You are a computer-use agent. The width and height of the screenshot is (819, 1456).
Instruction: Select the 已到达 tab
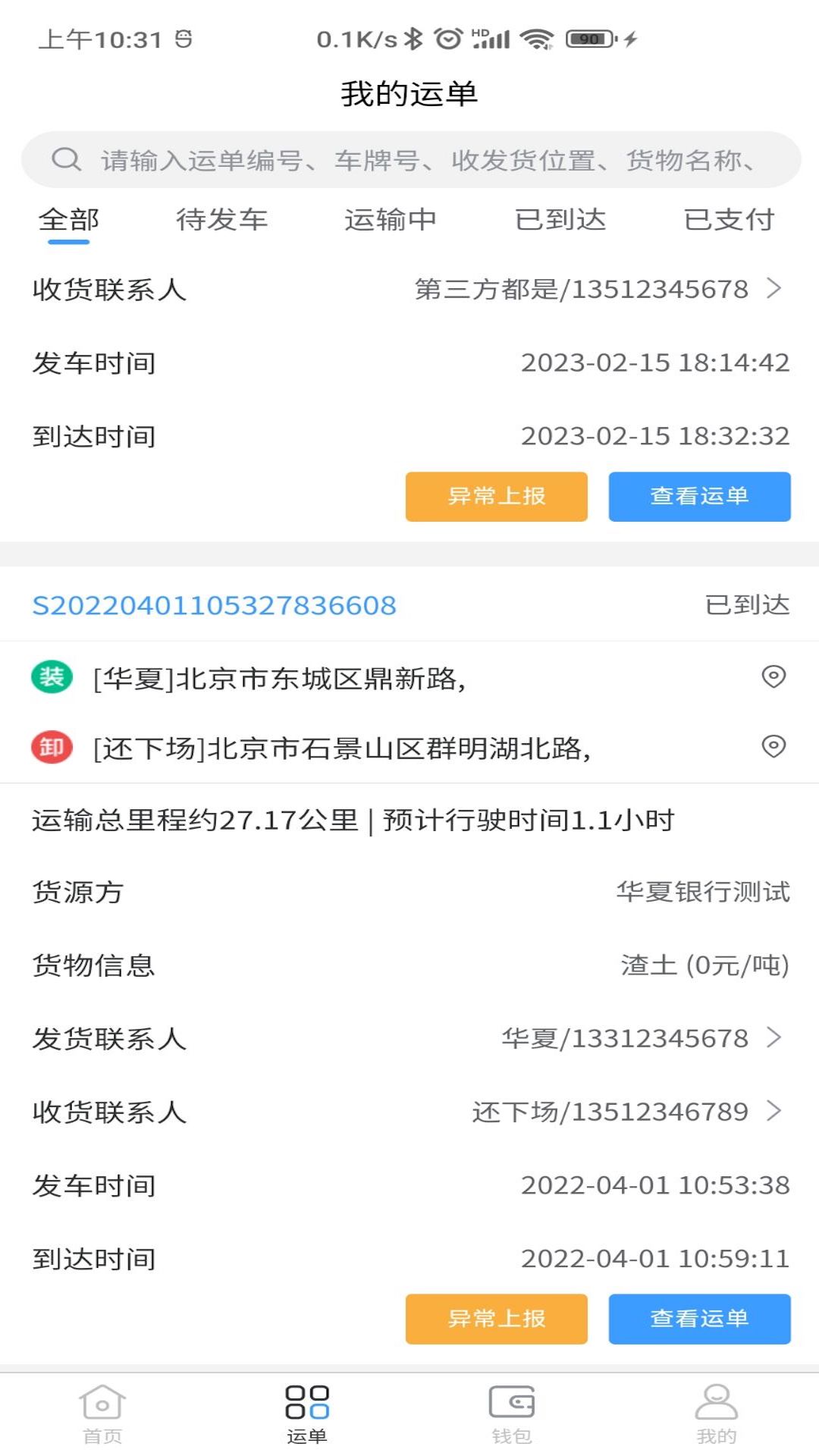coord(560,220)
